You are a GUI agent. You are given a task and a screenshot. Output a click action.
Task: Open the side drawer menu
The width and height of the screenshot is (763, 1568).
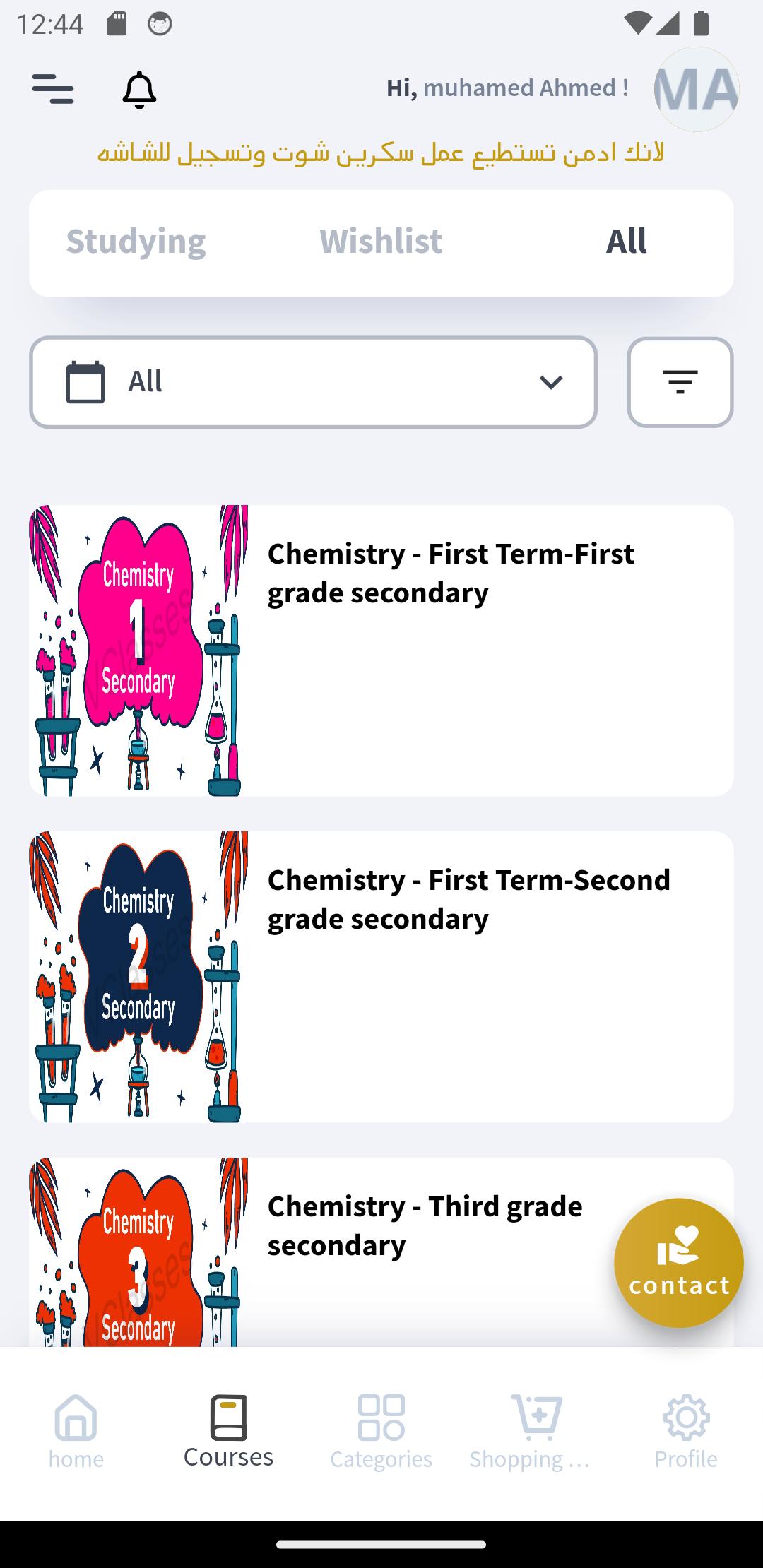53,89
